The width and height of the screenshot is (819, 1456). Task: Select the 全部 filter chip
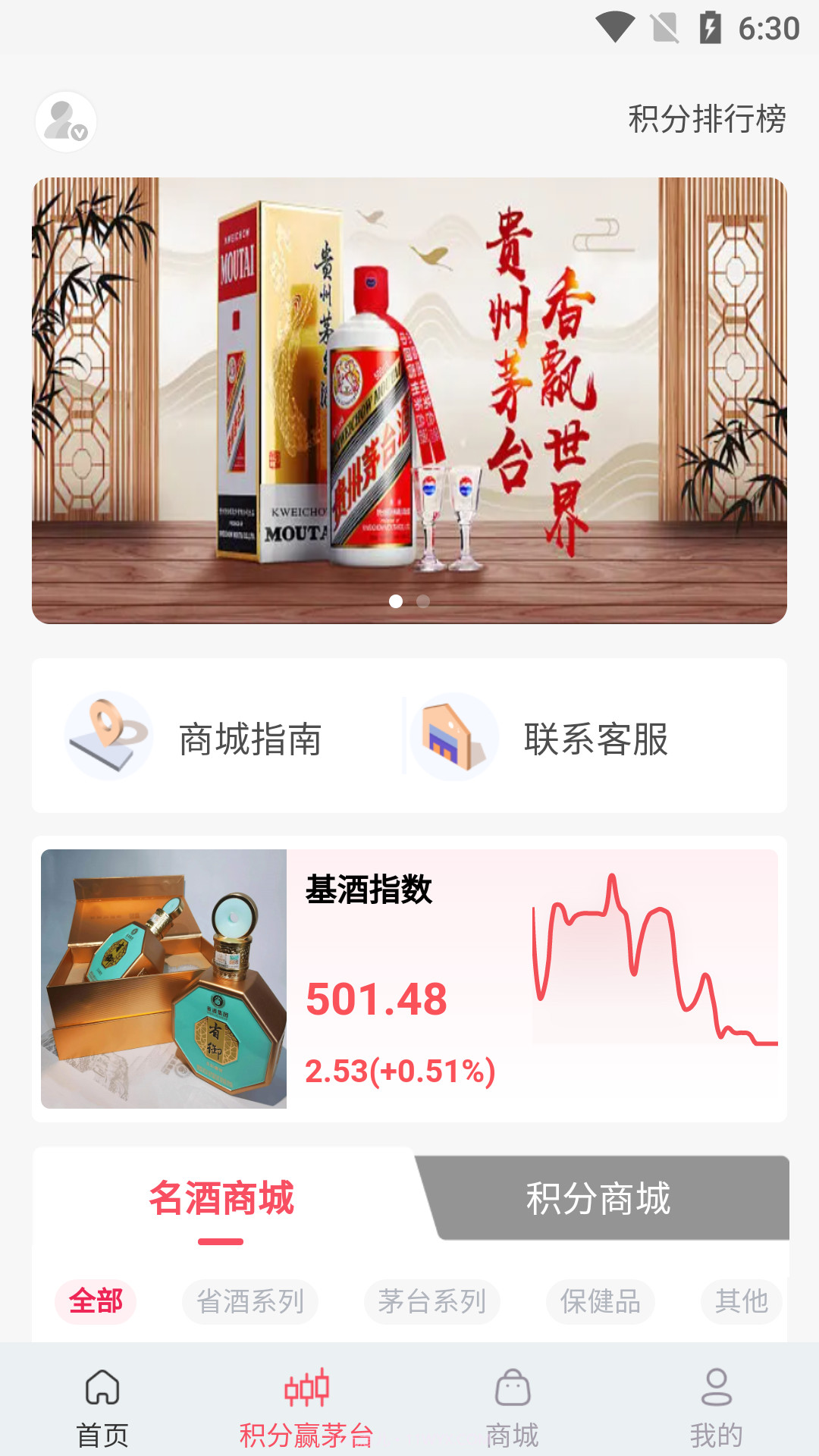click(96, 1301)
